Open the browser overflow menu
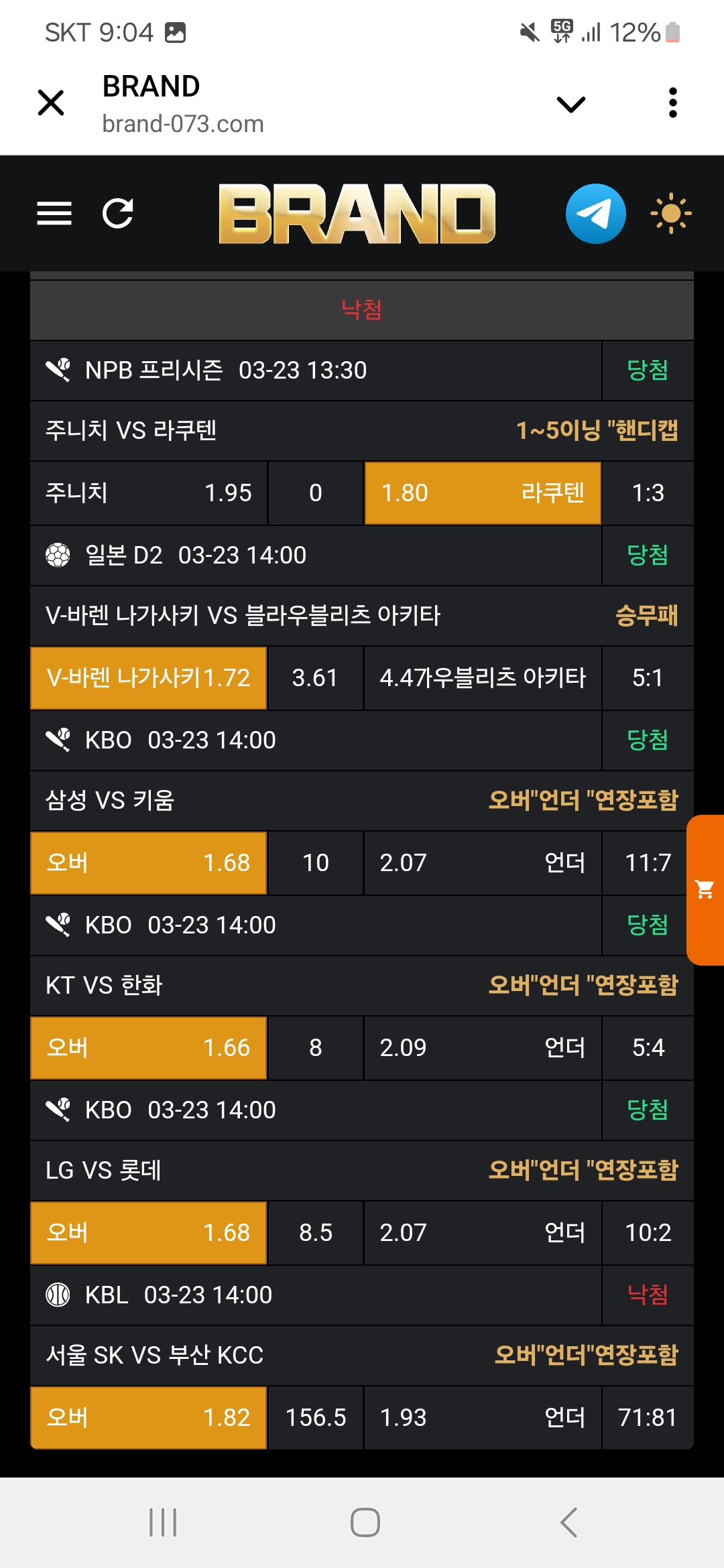The width and height of the screenshot is (724, 1568). coord(672,103)
